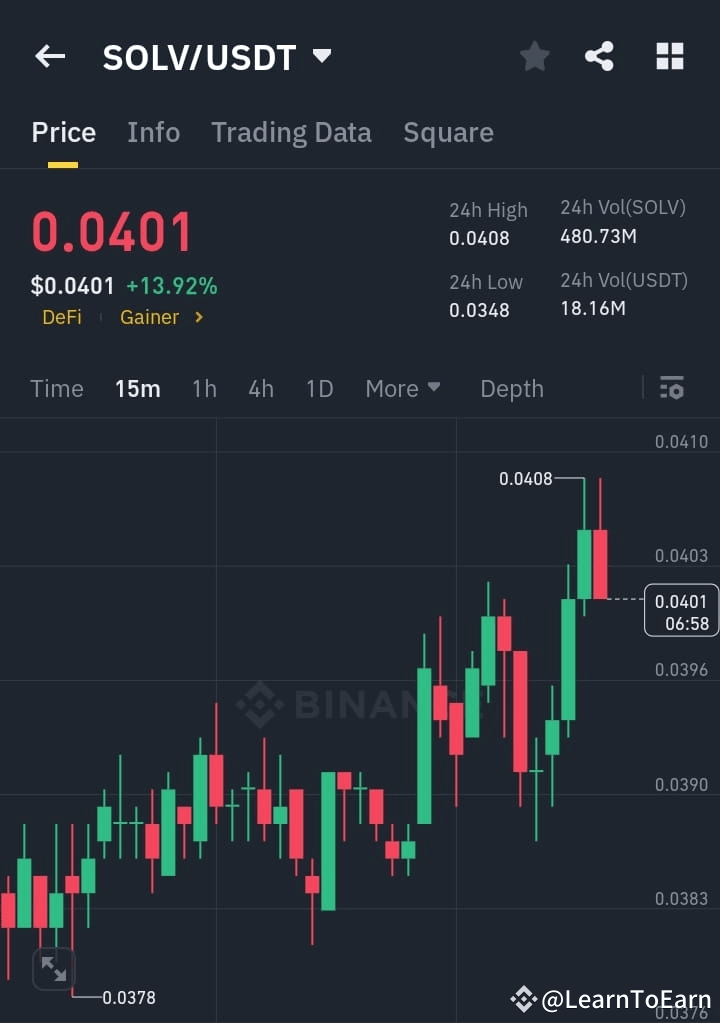Expand the chart to fullscreen mode
Screen dimensions: 720x1023
(x=54, y=968)
